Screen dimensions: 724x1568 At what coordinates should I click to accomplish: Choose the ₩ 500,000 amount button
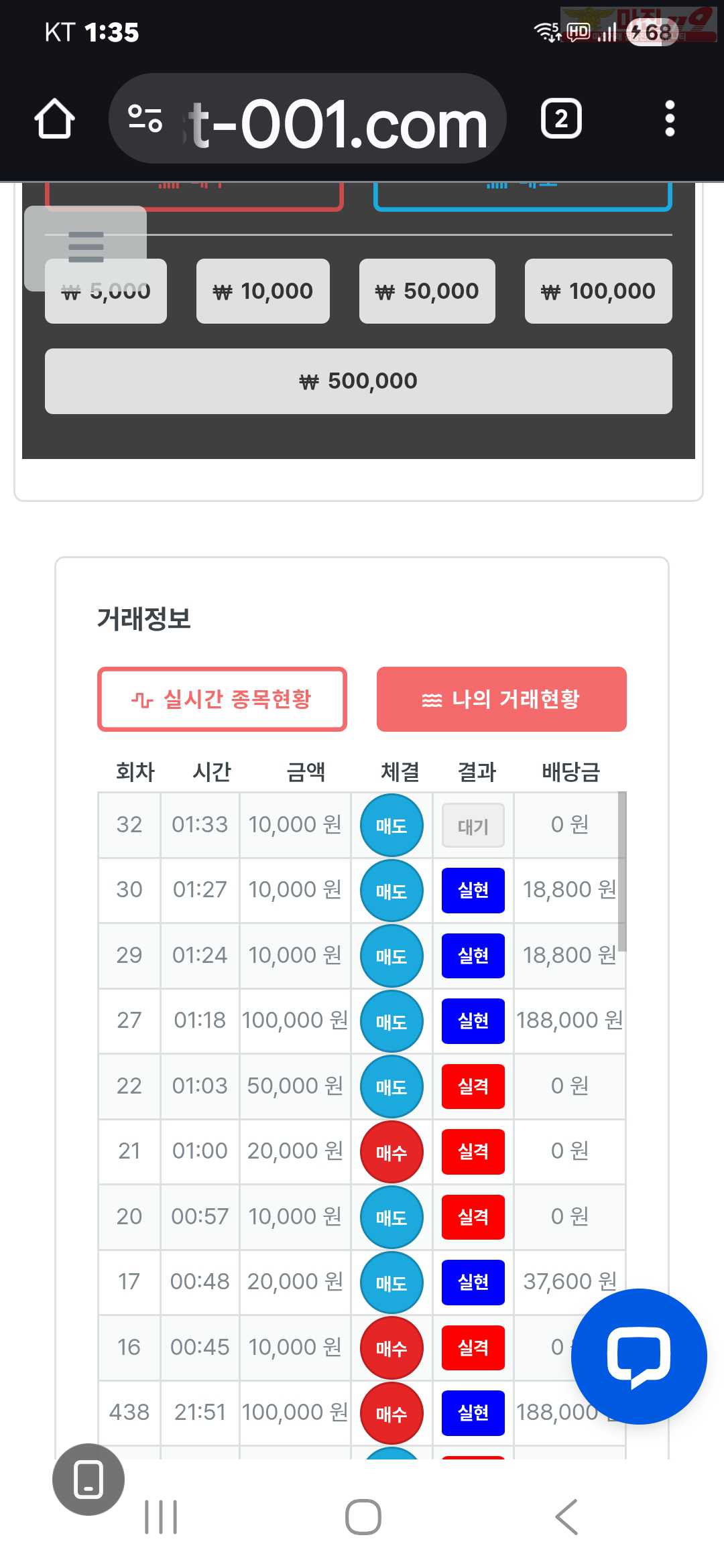click(358, 381)
